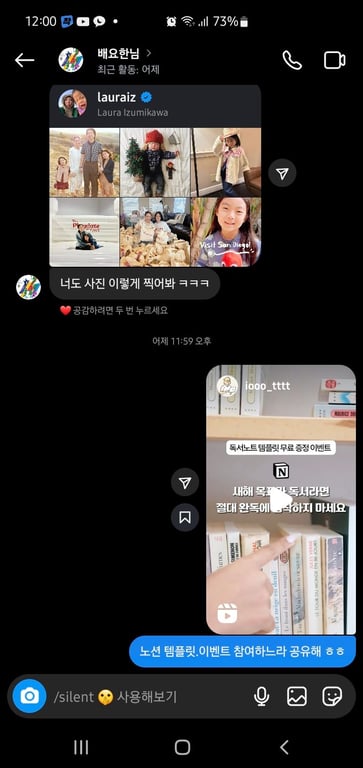Open the sticker picker
The width and height of the screenshot is (363, 768).
click(x=332, y=696)
